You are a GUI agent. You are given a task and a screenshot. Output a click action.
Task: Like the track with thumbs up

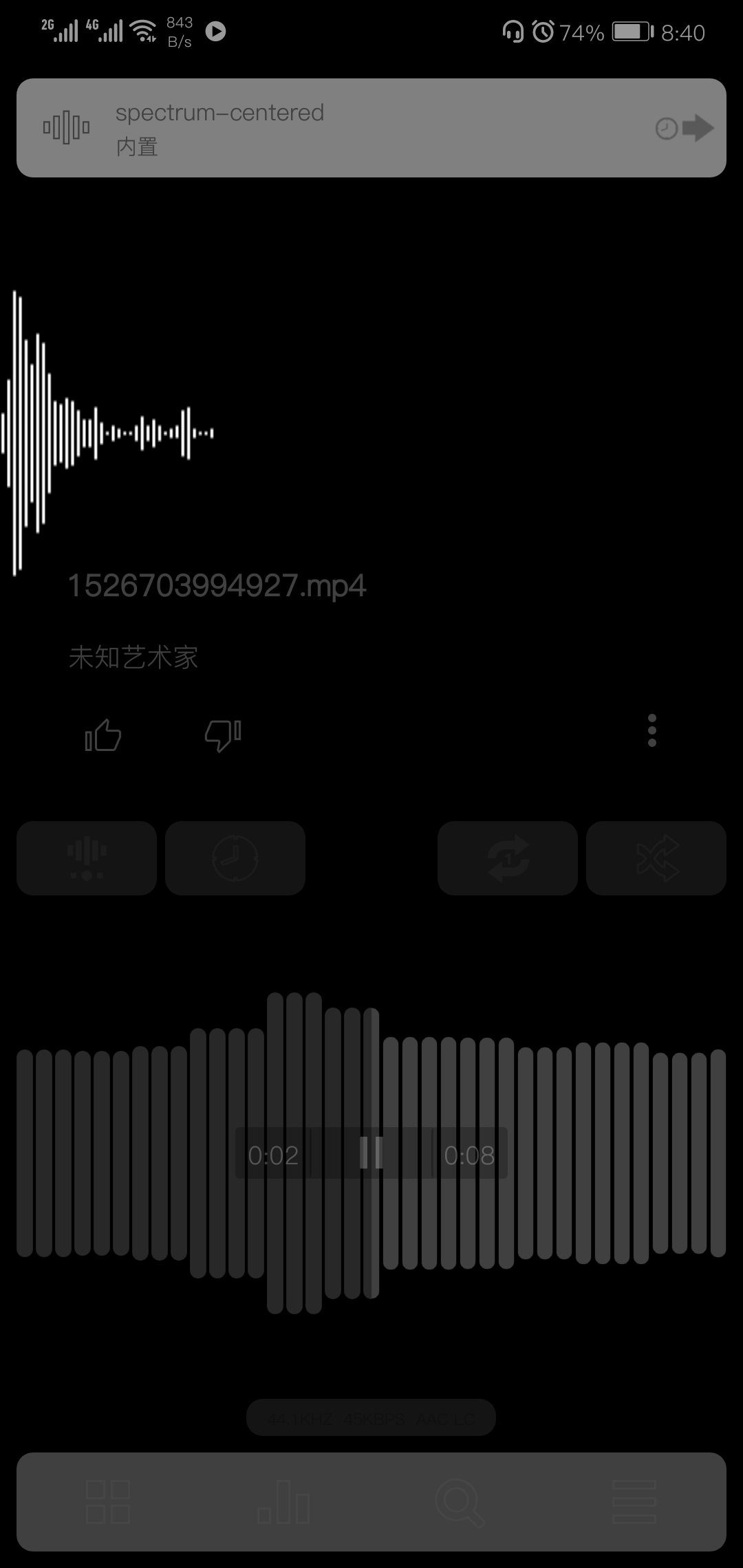click(x=103, y=734)
